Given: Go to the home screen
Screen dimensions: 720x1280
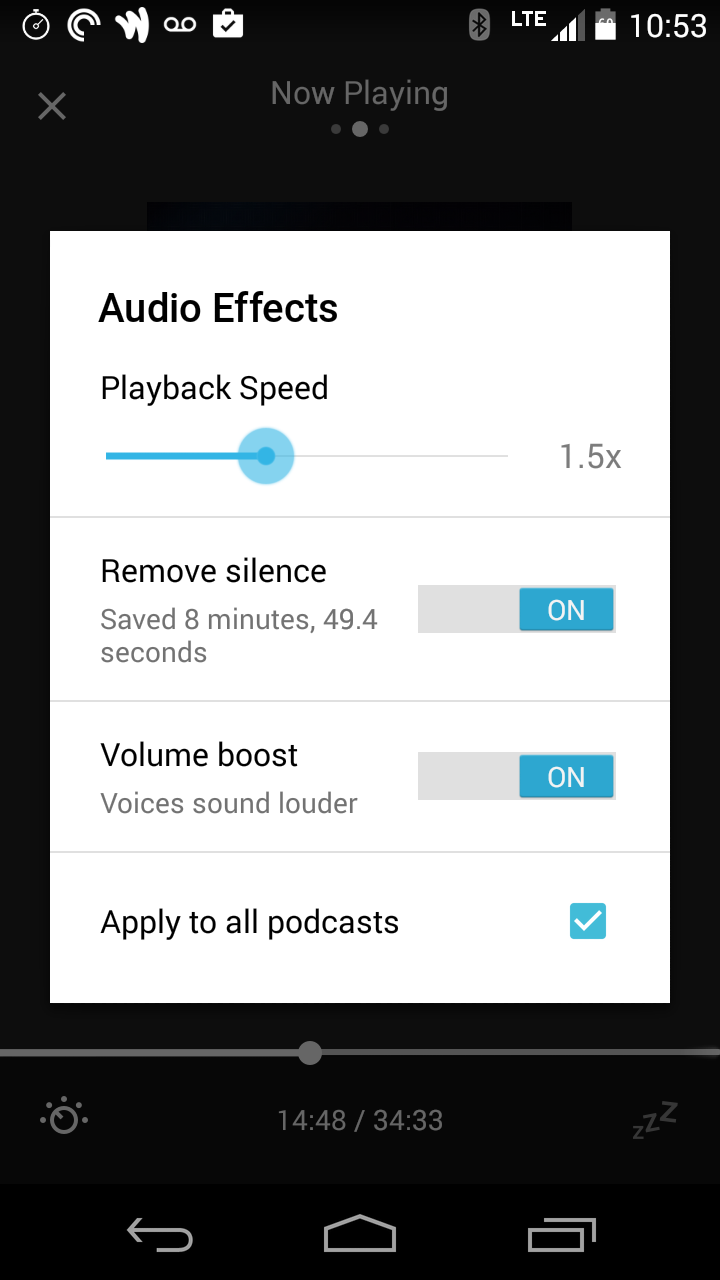Looking at the screenshot, I should pyautogui.click(x=360, y=1235).
